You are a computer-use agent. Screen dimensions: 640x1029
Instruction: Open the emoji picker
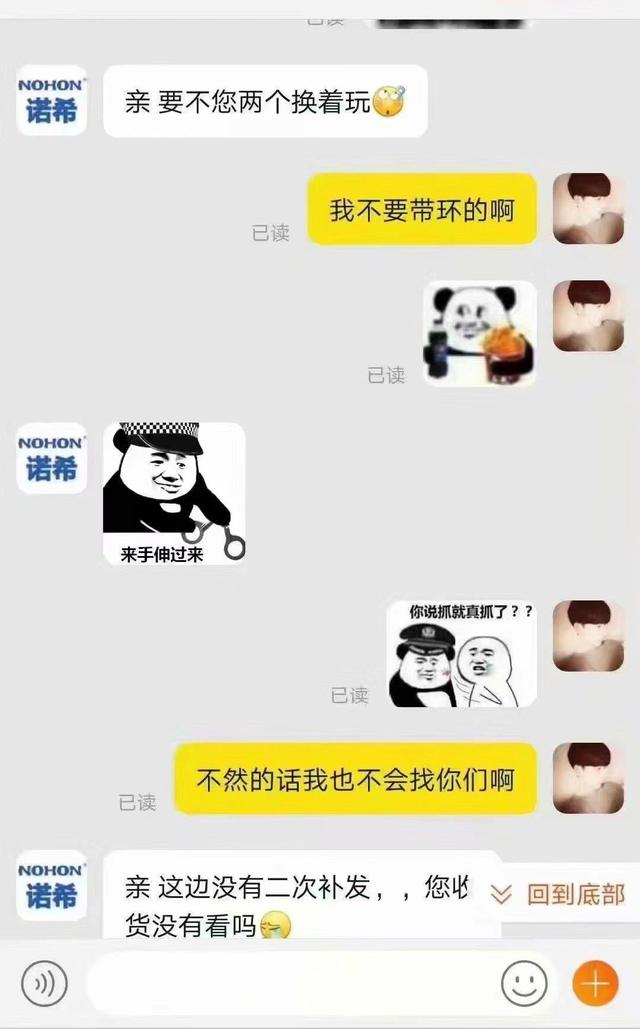click(x=524, y=984)
